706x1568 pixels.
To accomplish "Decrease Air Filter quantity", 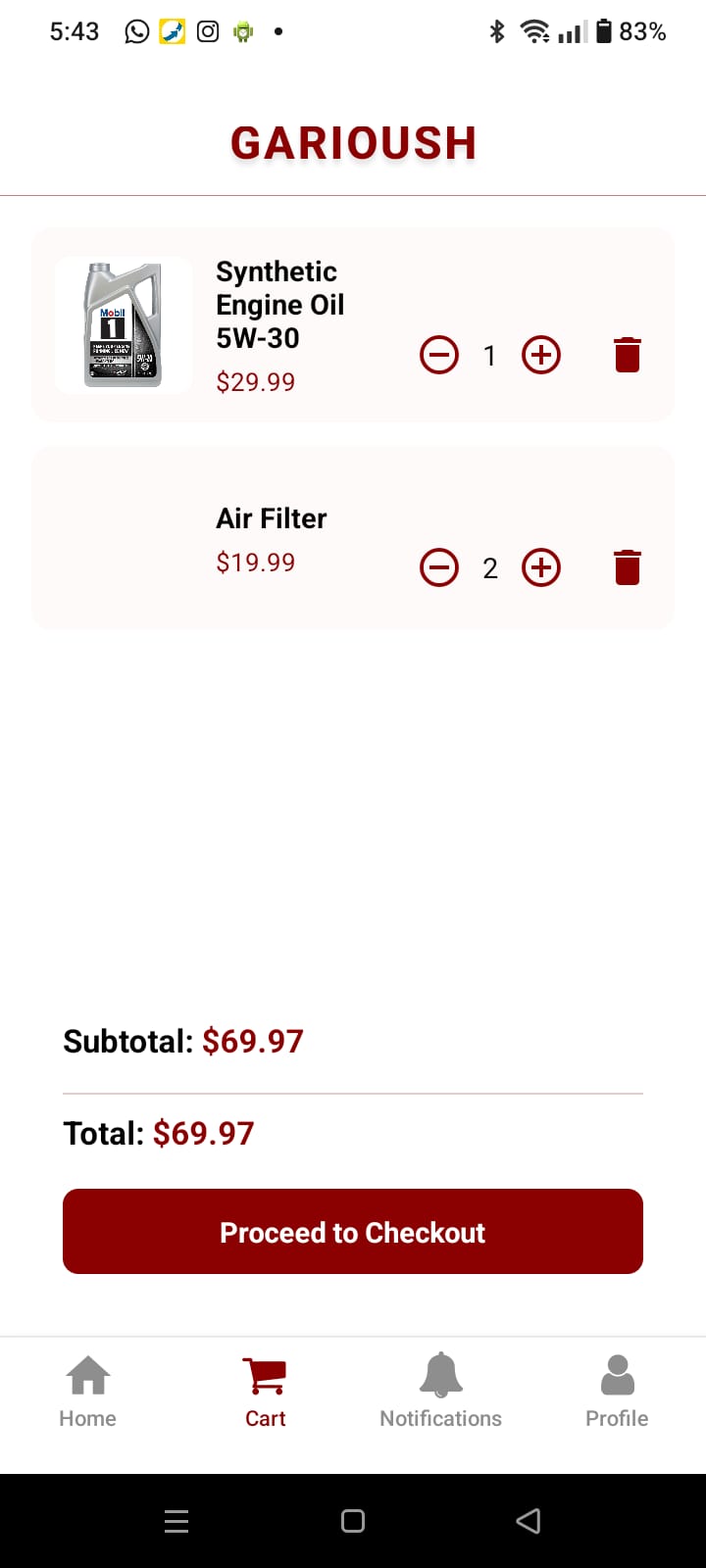I will click(439, 567).
